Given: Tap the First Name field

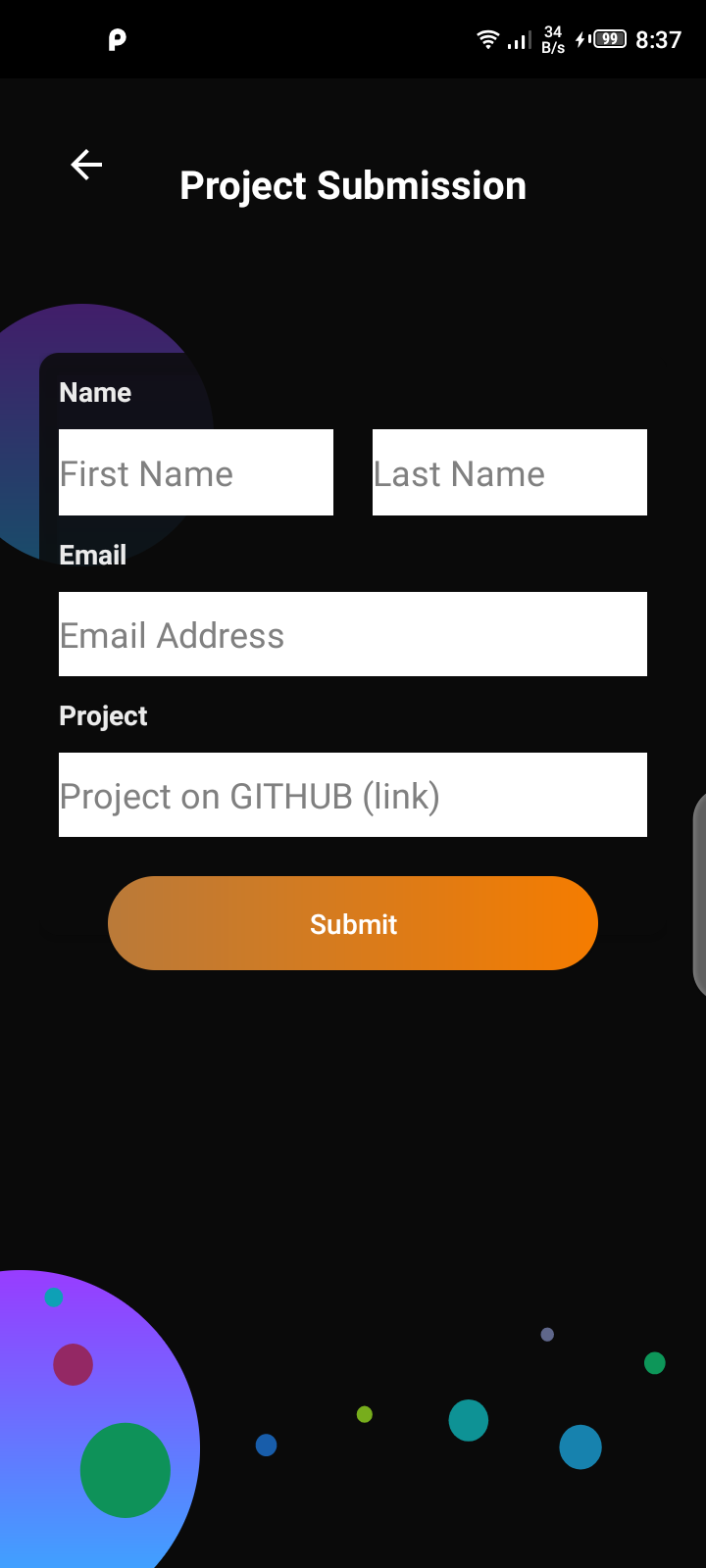Looking at the screenshot, I should (196, 472).
